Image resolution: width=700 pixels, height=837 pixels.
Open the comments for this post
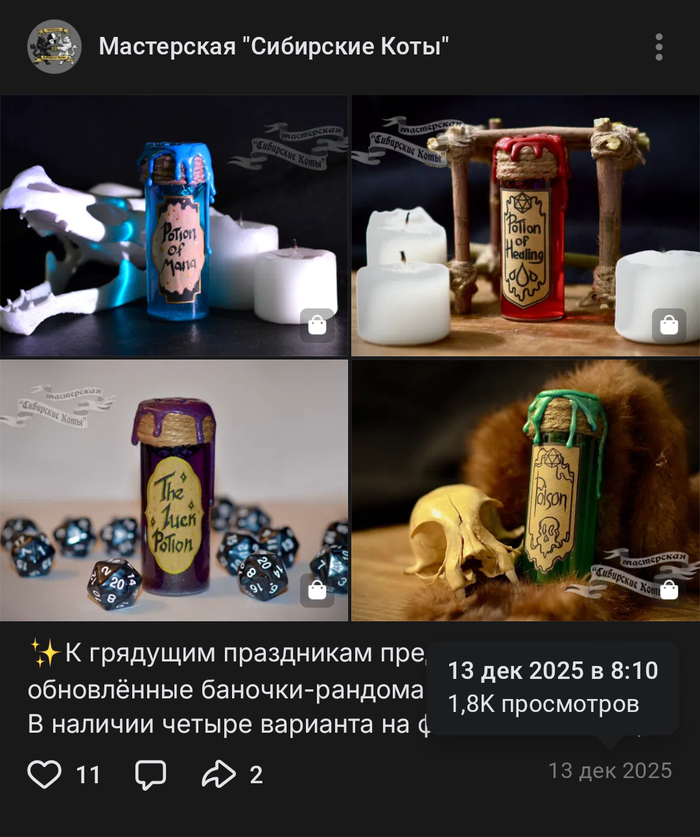pyautogui.click(x=151, y=773)
